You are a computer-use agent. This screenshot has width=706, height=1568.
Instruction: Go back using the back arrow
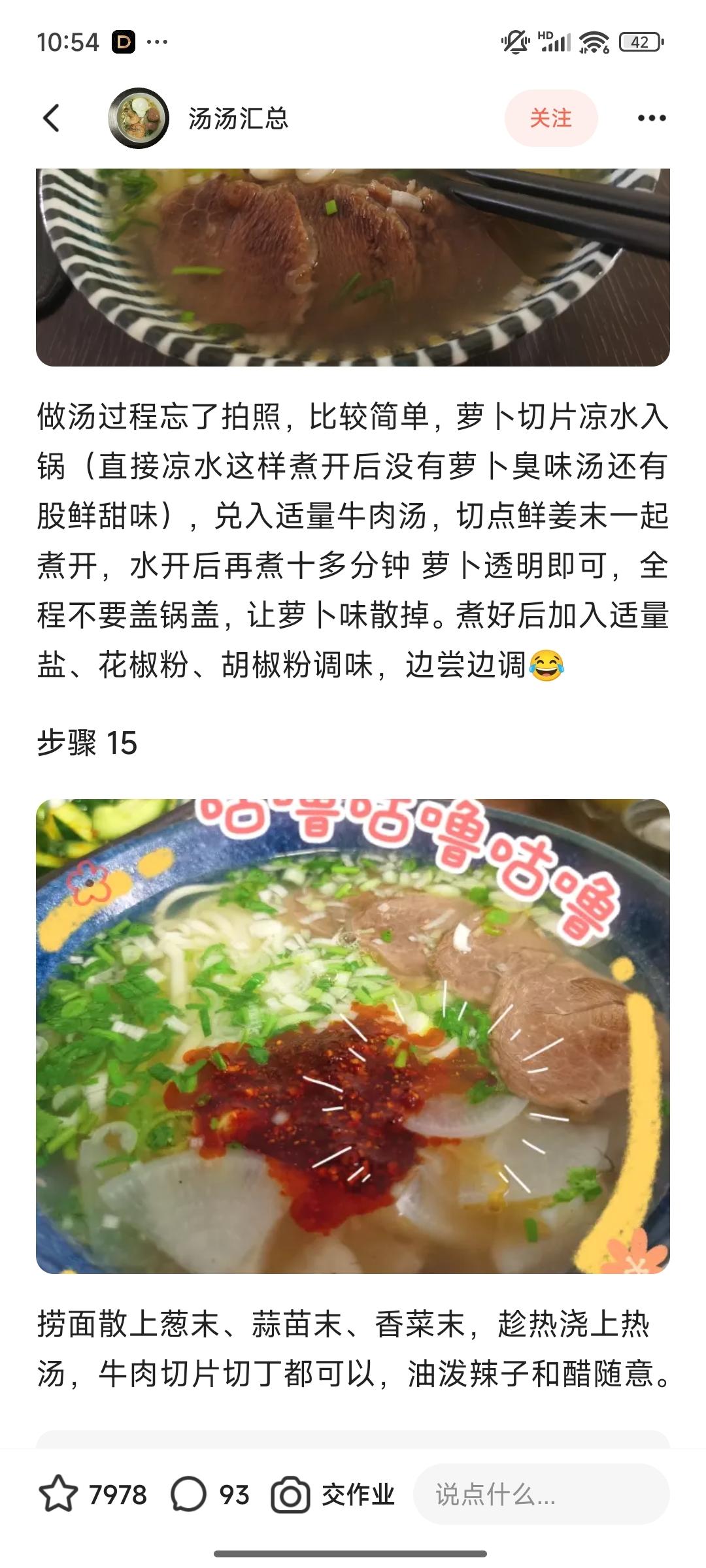51,118
